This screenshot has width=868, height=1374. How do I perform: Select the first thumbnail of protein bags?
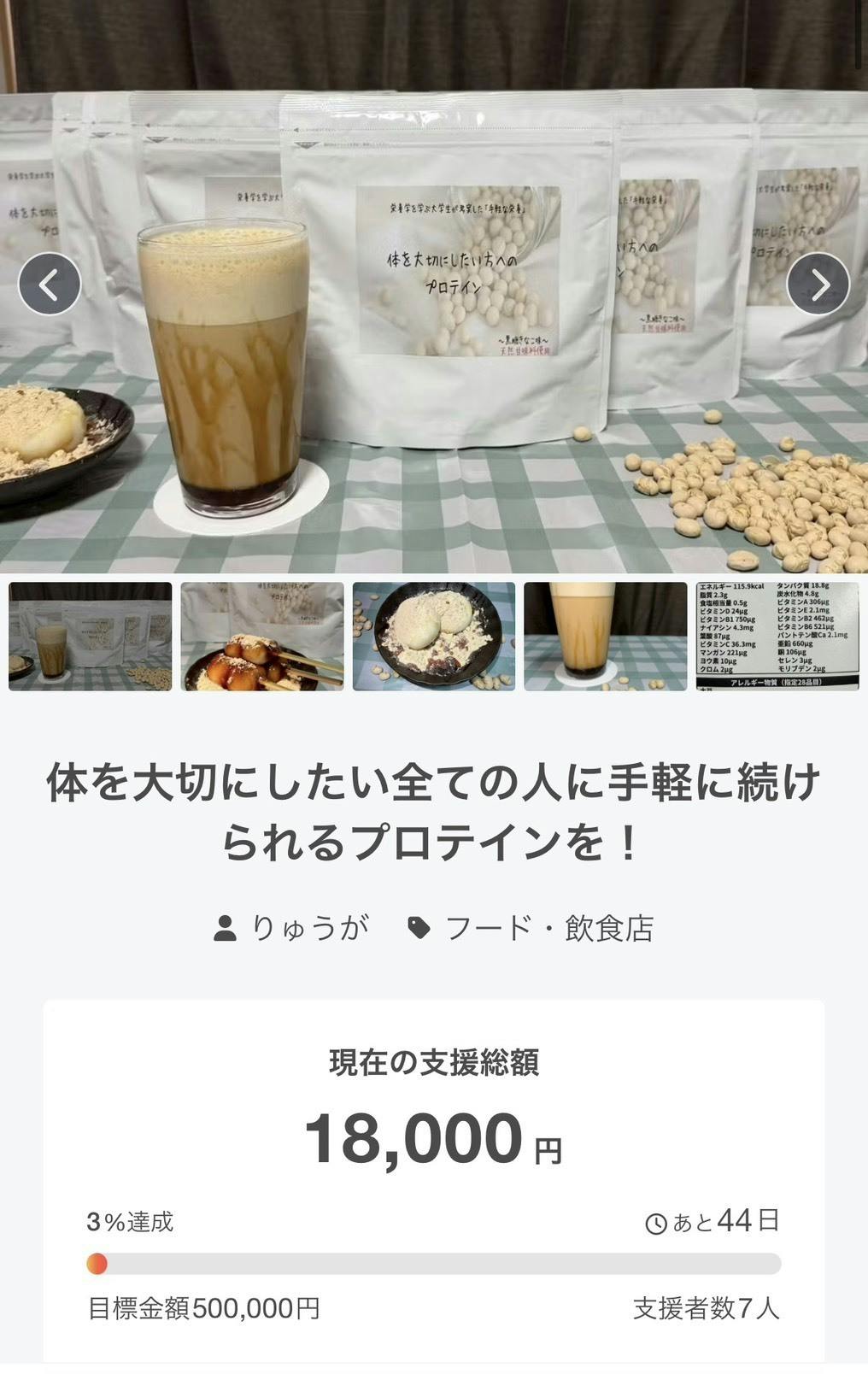click(x=91, y=637)
